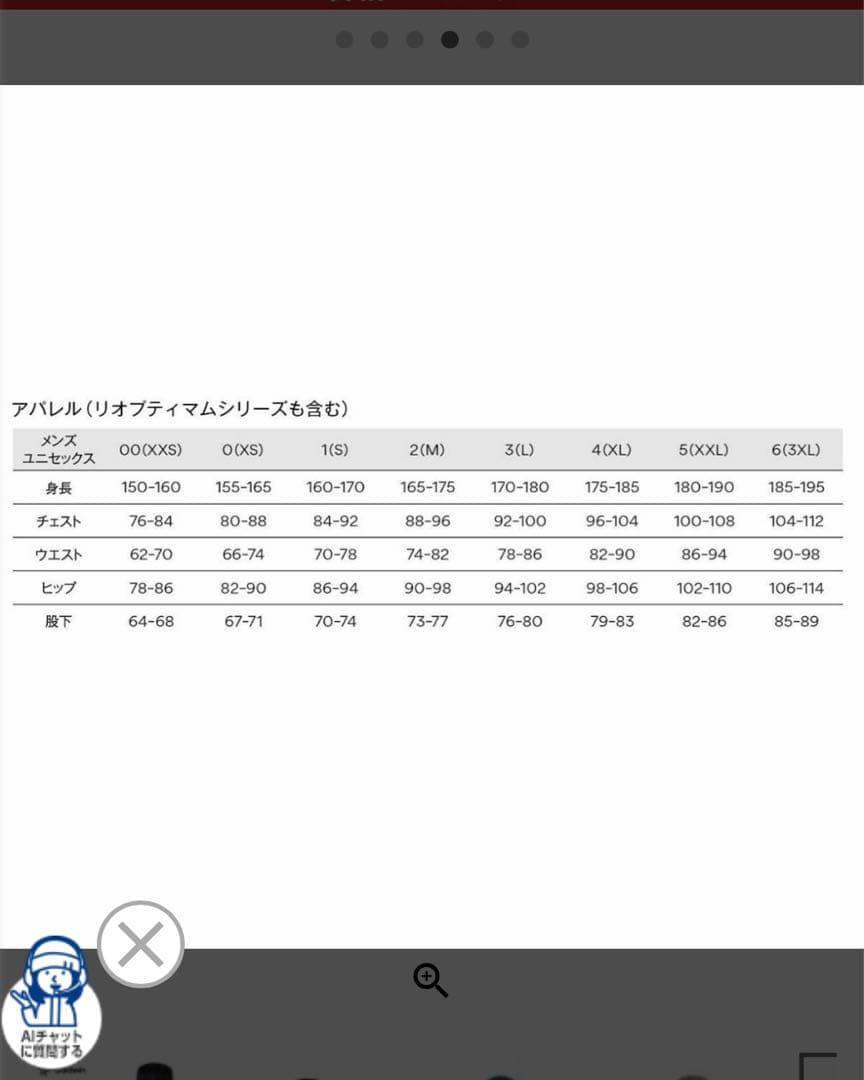Close the size chart overlay
864x1080 pixels.
pos(140,943)
